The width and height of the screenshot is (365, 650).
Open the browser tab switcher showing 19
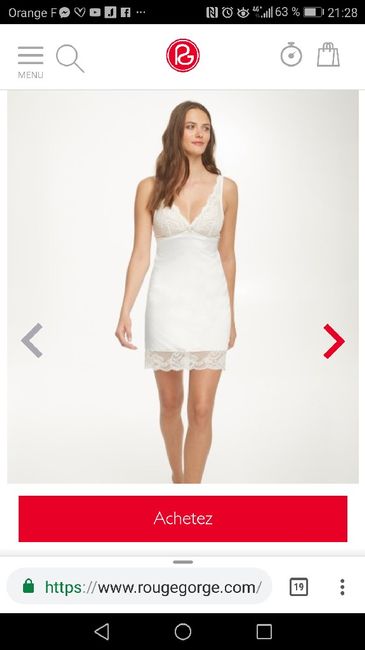(299, 587)
